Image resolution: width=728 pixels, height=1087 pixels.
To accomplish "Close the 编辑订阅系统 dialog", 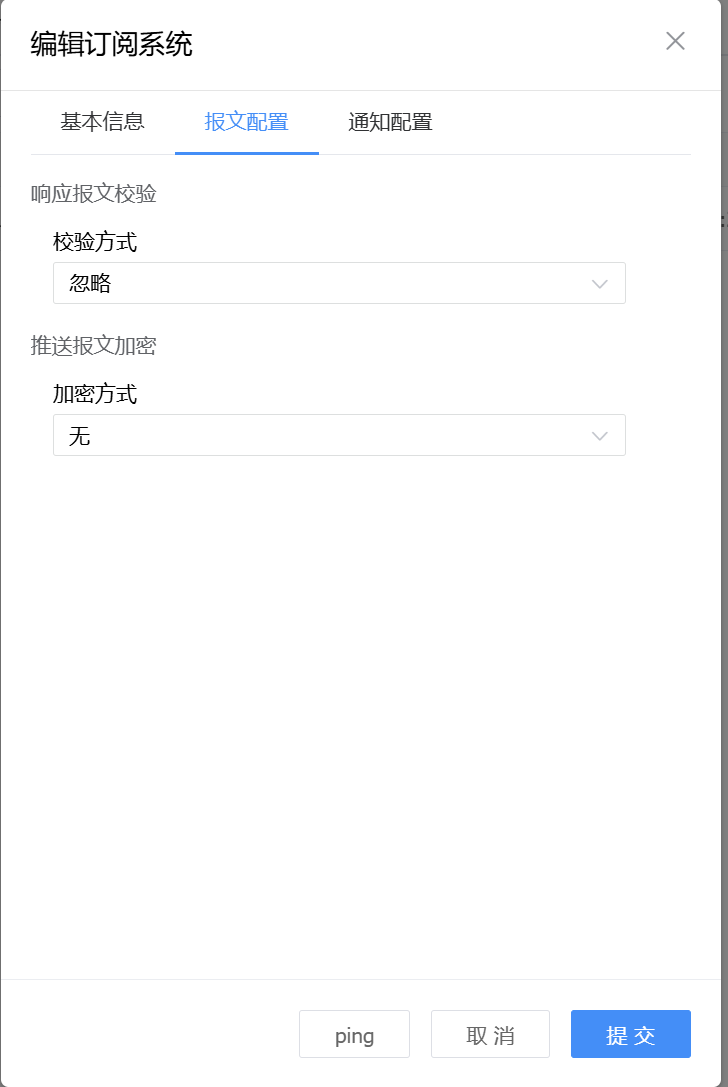I will point(675,41).
